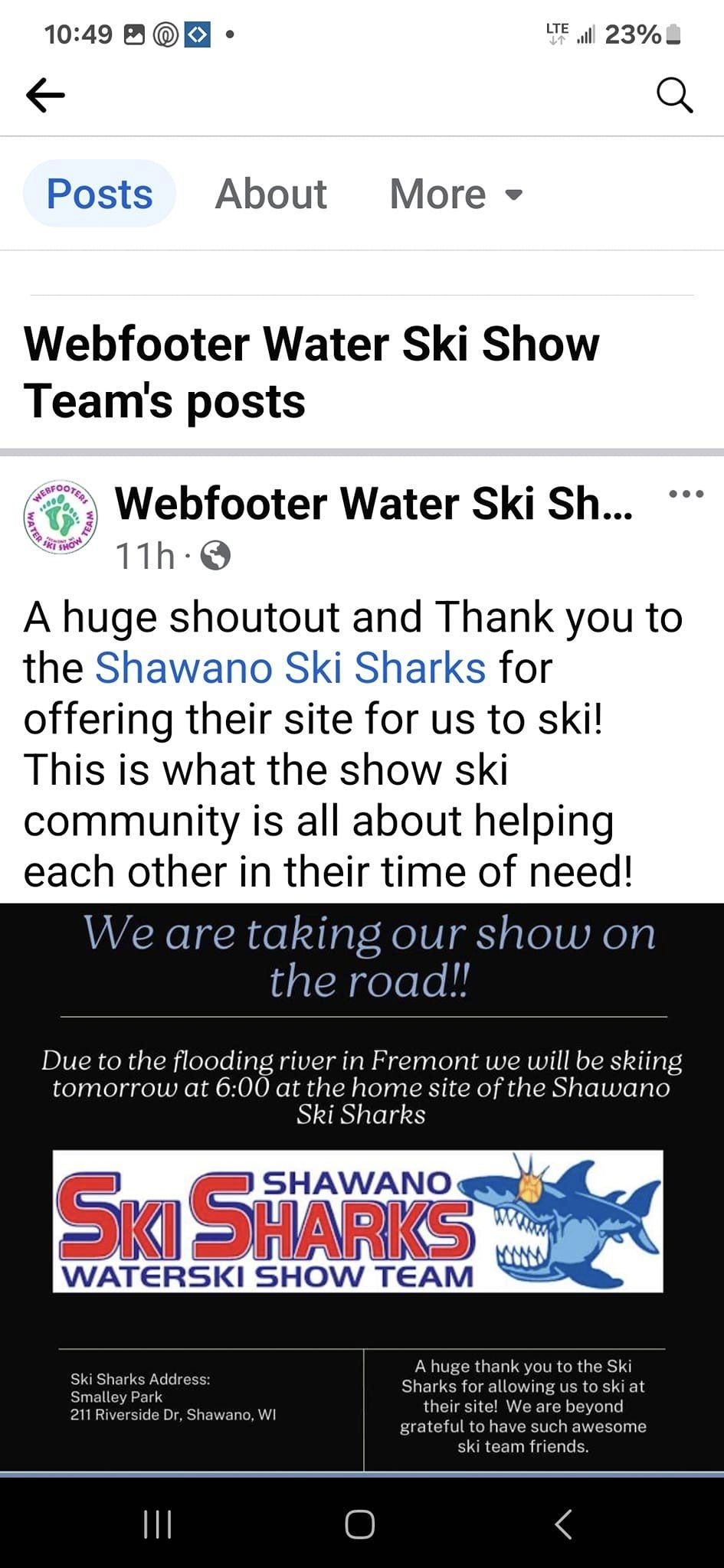Expand the More dropdown

point(456,194)
